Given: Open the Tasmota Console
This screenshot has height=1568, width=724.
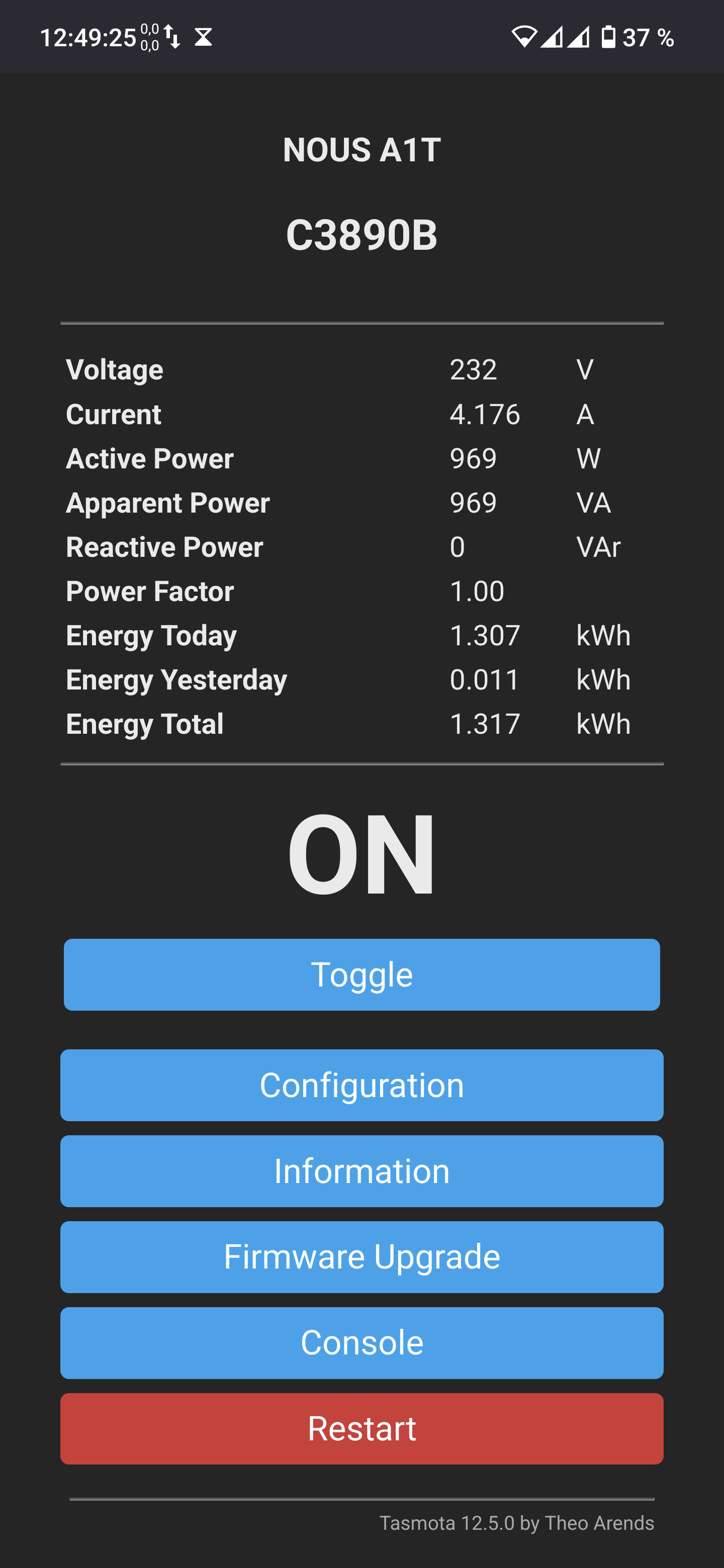Looking at the screenshot, I should coord(361,1343).
